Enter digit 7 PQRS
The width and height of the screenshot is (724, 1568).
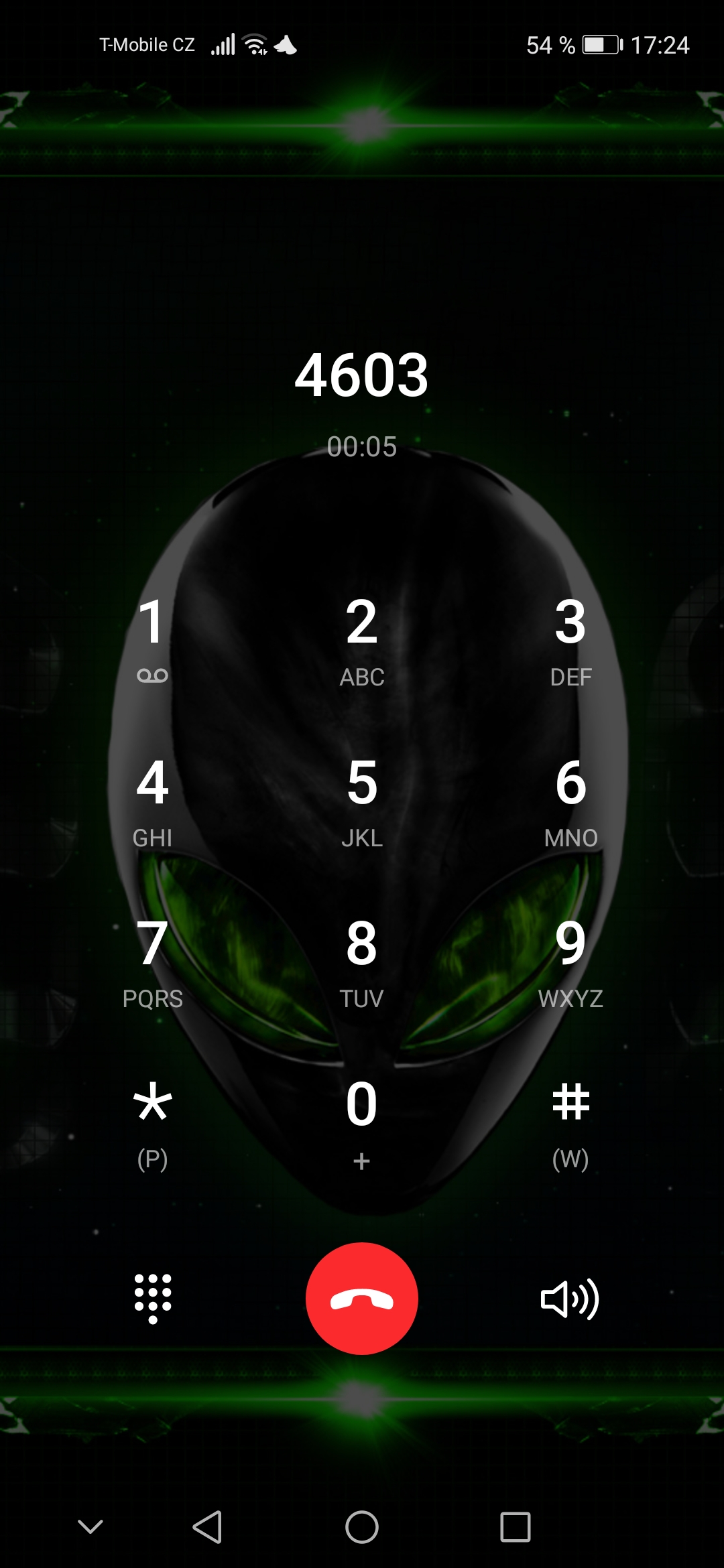click(152, 962)
